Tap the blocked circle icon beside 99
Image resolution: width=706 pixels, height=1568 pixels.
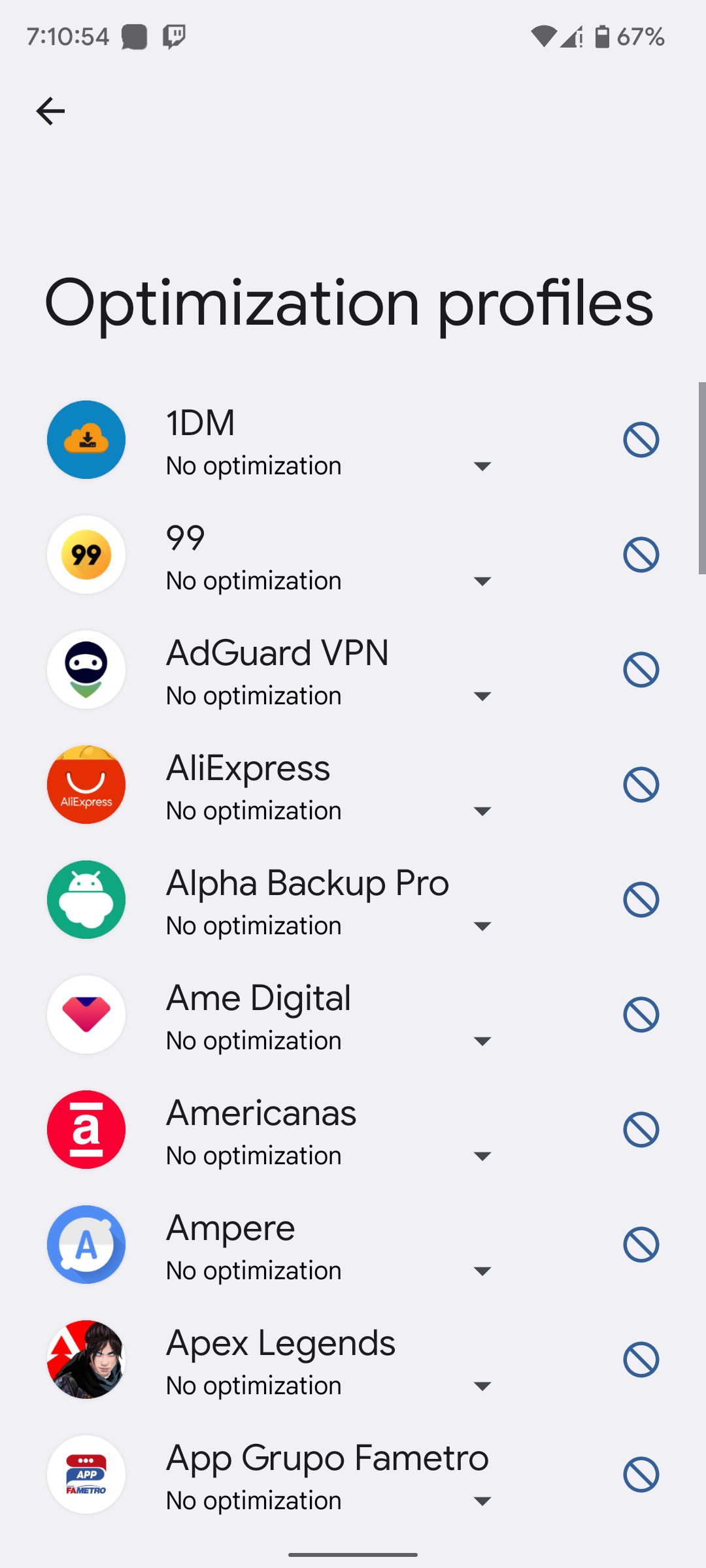click(x=641, y=555)
